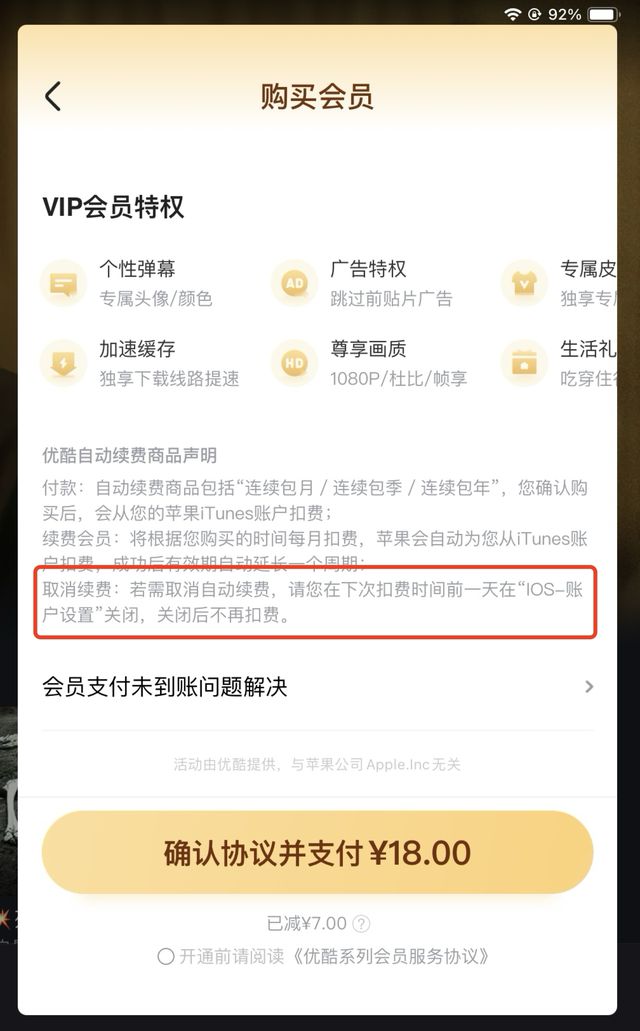Check the 开通前请阅读 agreement radio button
The width and height of the screenshot is (640, 1031).
[166, 956]
